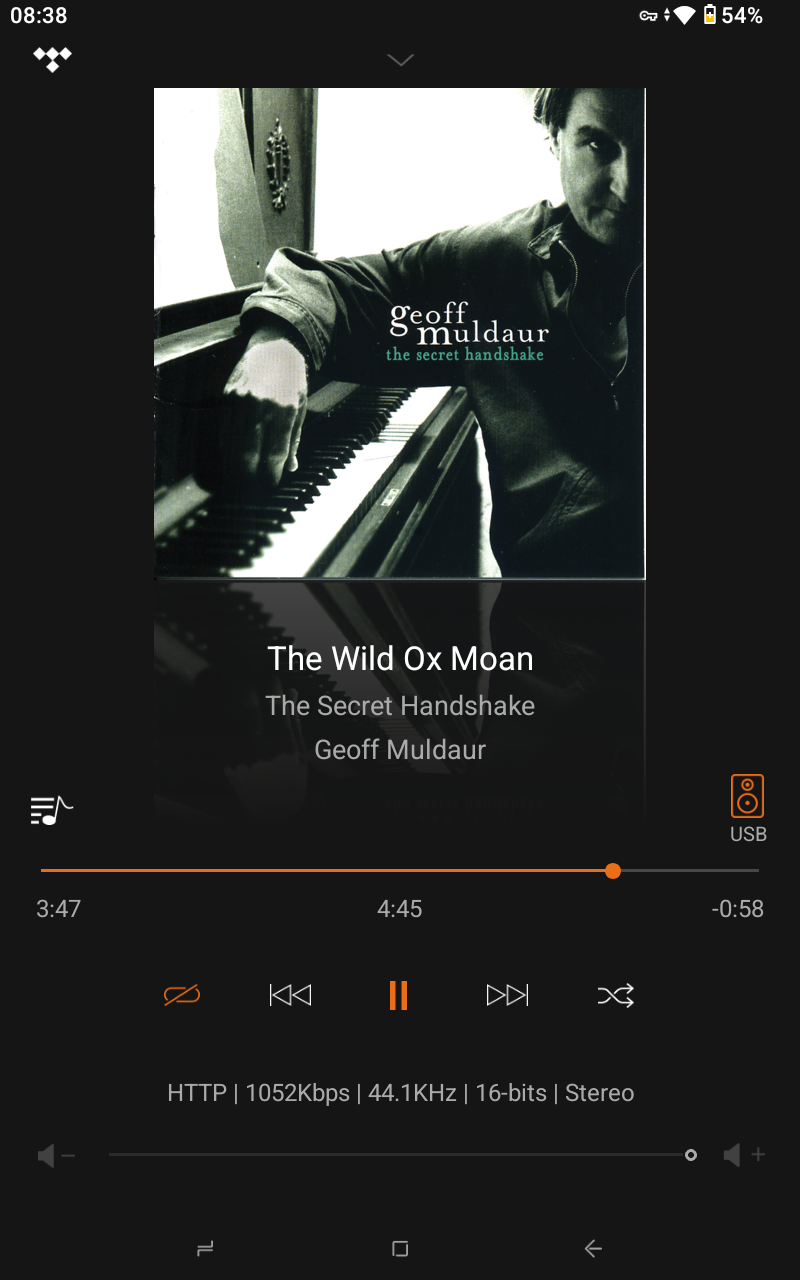Skip to the next track
800x1280 pixels.
coord(507,995)
